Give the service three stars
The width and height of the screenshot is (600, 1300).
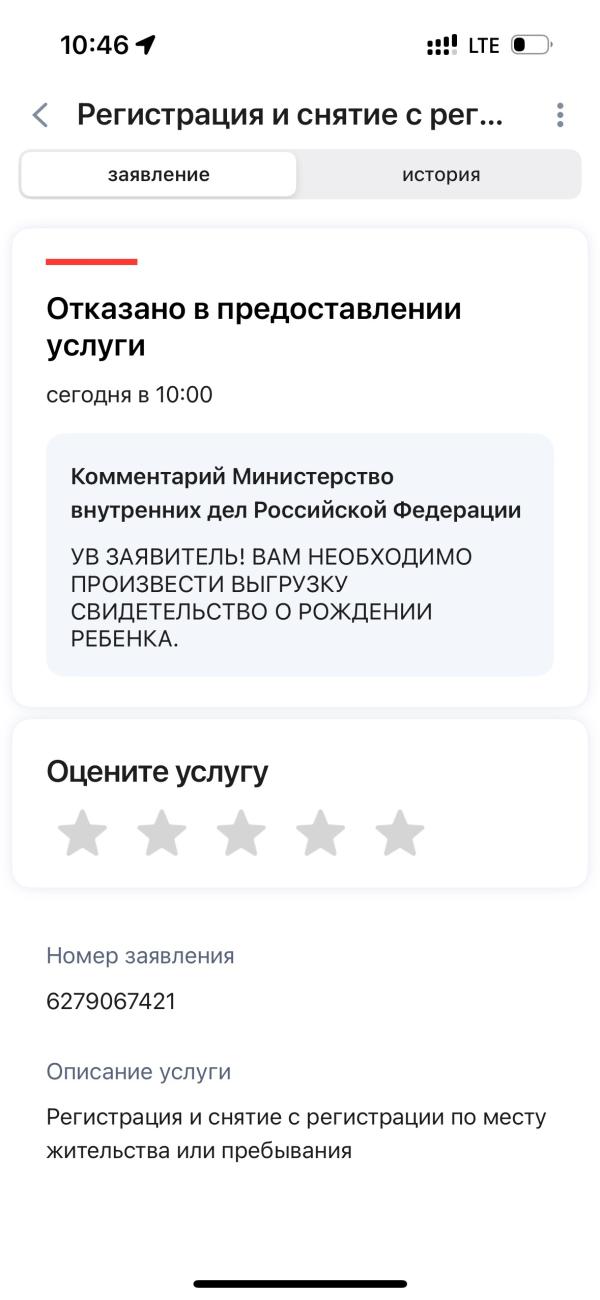[x=241, y=833]
